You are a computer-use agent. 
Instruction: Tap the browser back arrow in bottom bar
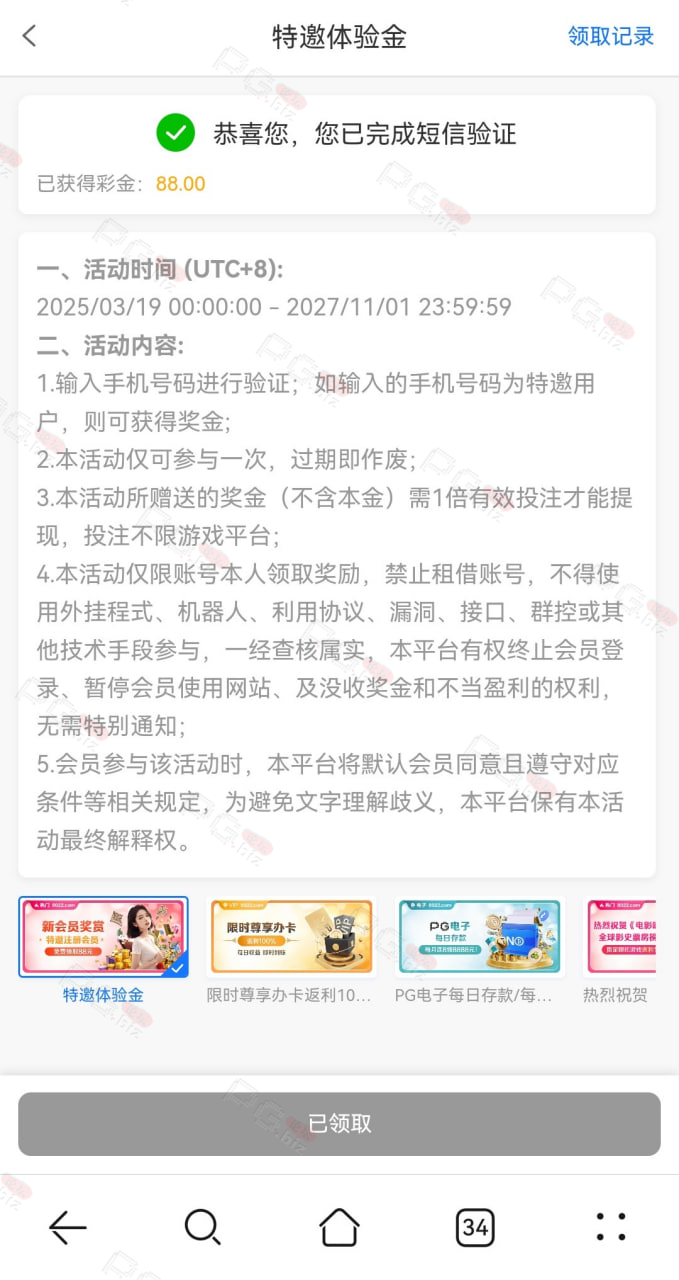[68, 1227]
